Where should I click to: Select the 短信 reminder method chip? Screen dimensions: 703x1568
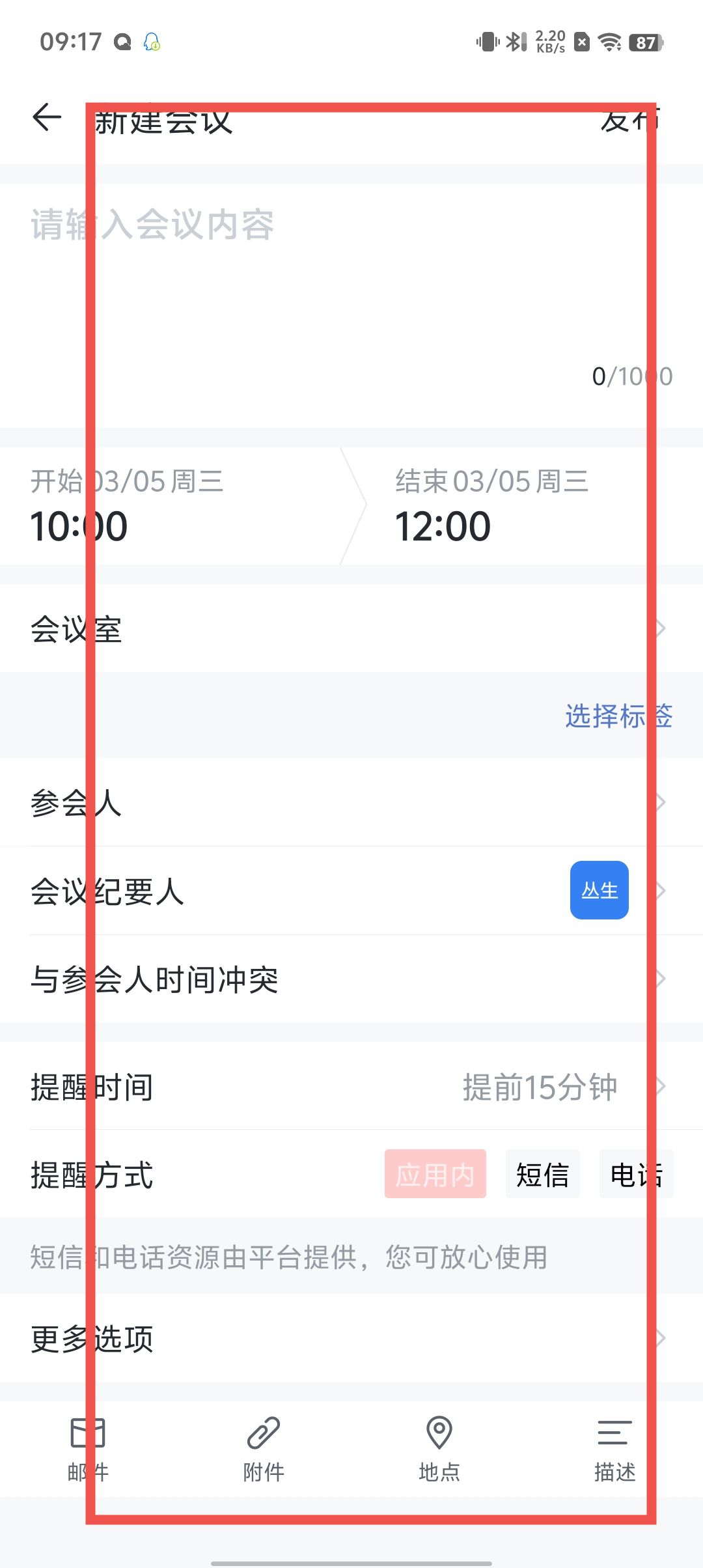[542, 1175]
